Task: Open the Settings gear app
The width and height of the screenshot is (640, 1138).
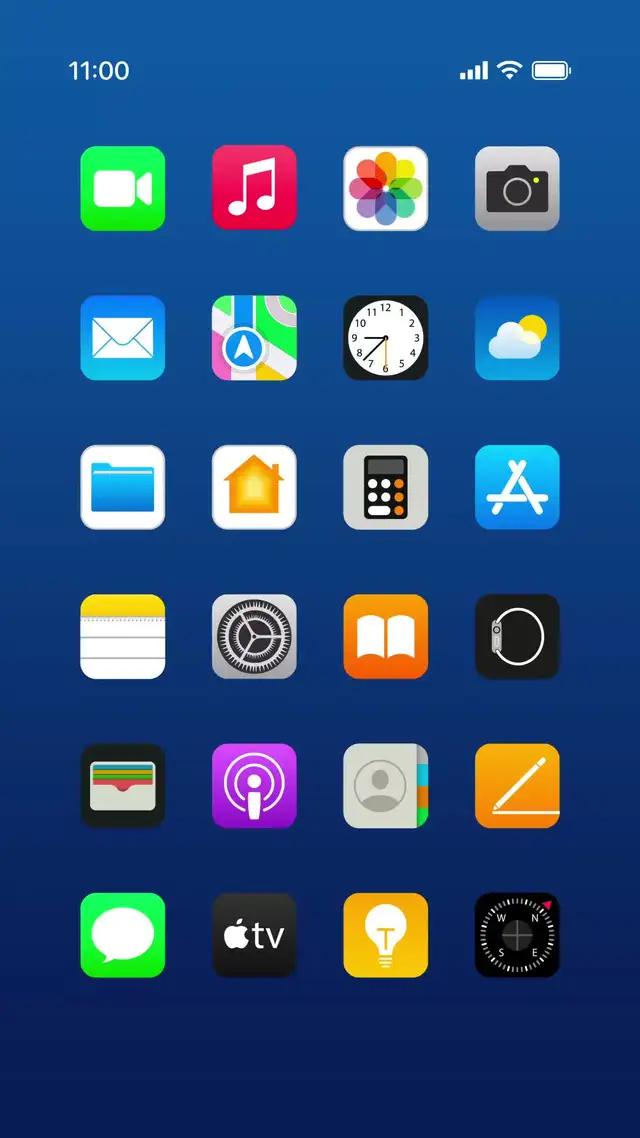Action: (254, 637)
